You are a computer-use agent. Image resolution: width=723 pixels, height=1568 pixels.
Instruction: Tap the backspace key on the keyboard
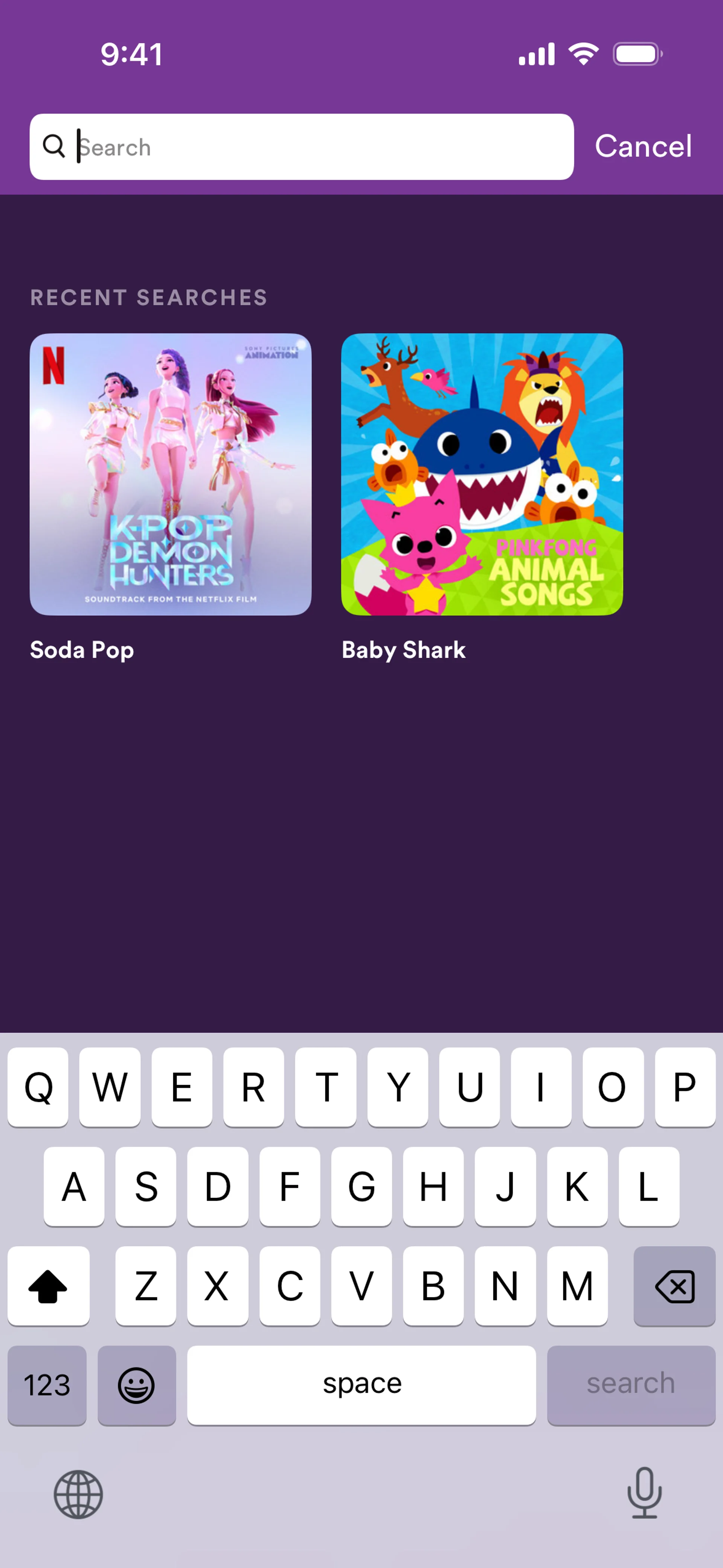click(x=674, y=1285)
